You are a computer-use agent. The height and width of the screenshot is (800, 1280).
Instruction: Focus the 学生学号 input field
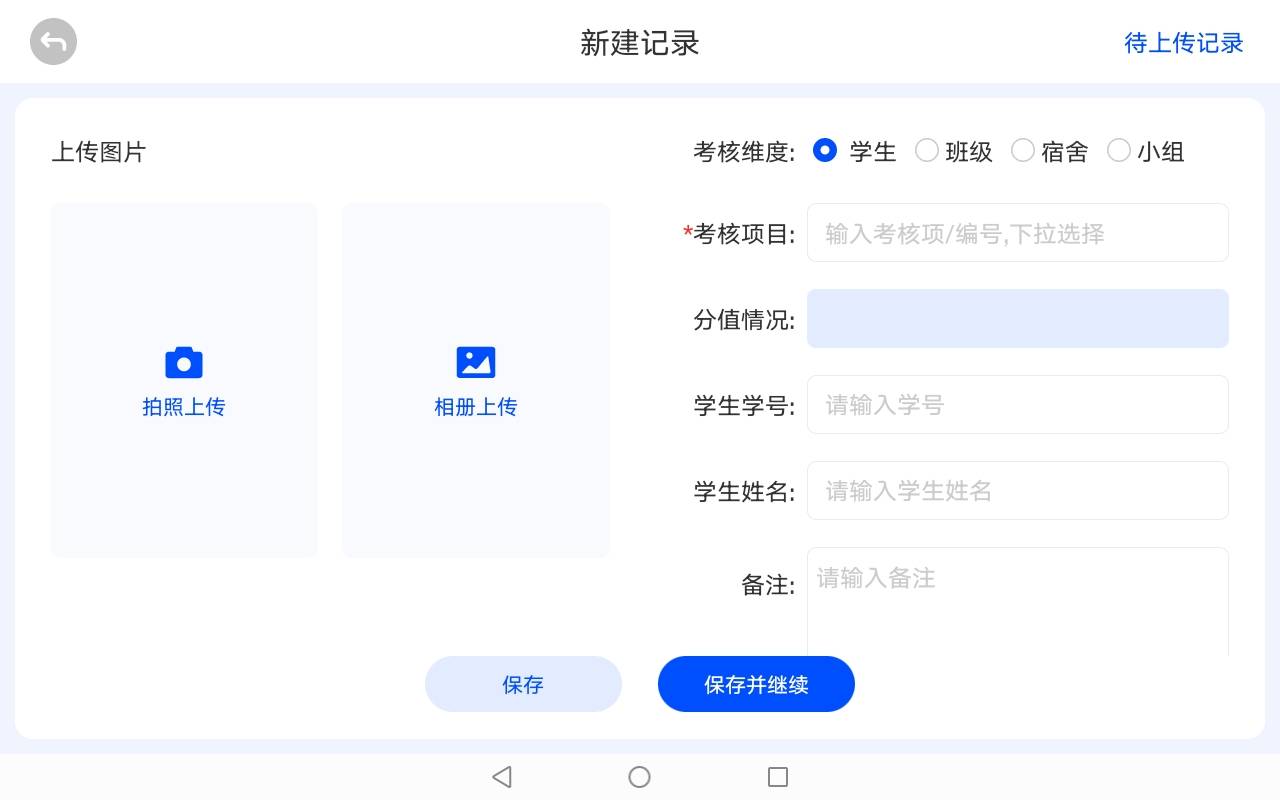[x=1017, y=405]
